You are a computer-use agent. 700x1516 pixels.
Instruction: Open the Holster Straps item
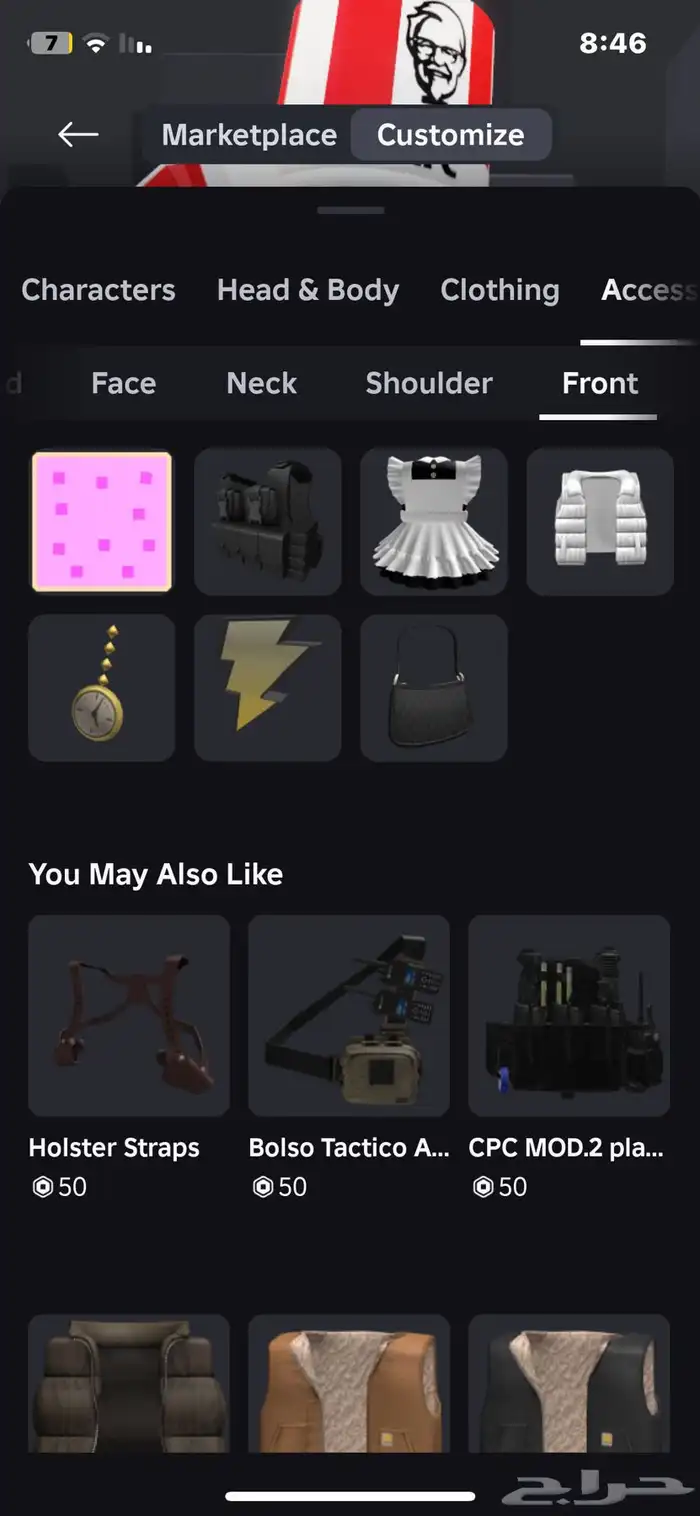[129, 1016]
